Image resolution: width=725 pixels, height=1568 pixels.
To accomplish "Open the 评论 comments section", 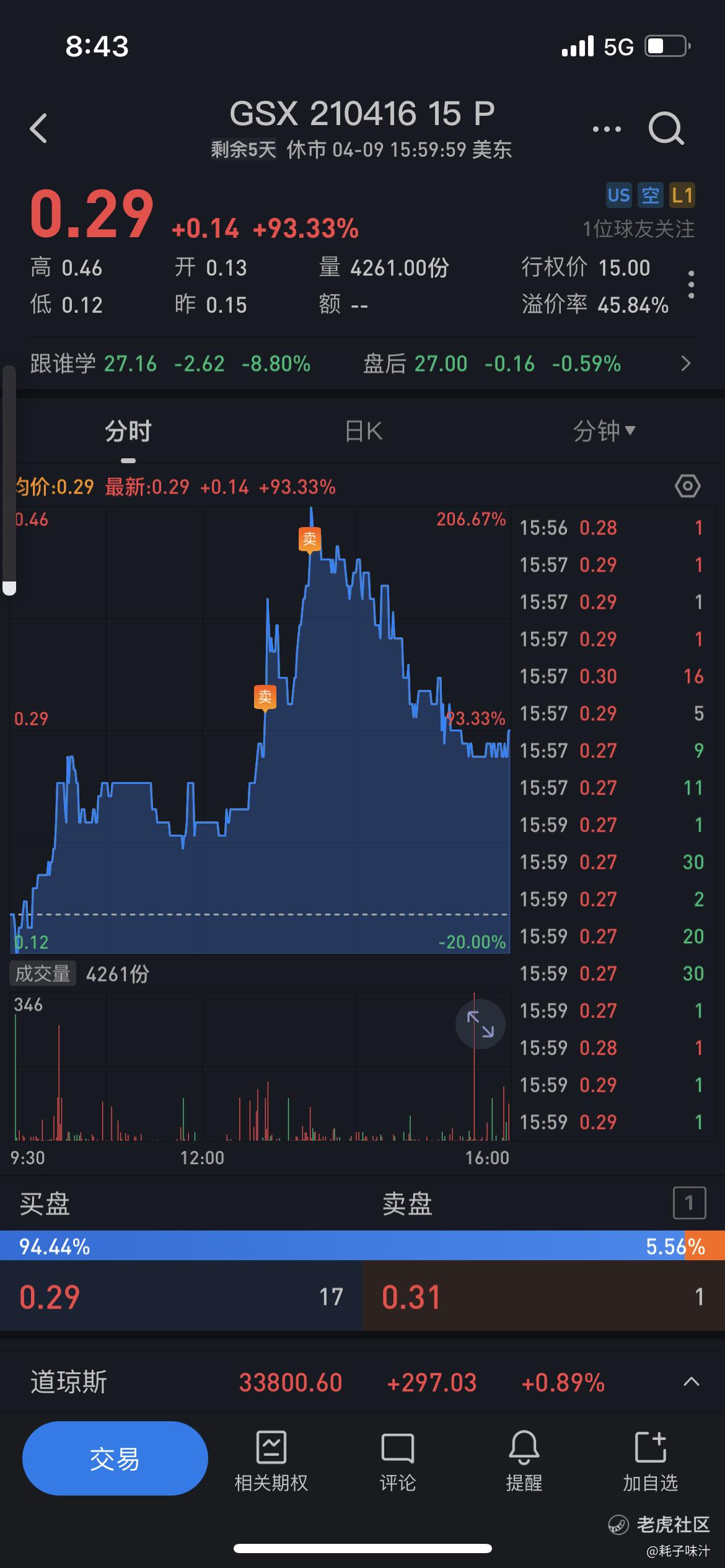I will pos(397,1460).
